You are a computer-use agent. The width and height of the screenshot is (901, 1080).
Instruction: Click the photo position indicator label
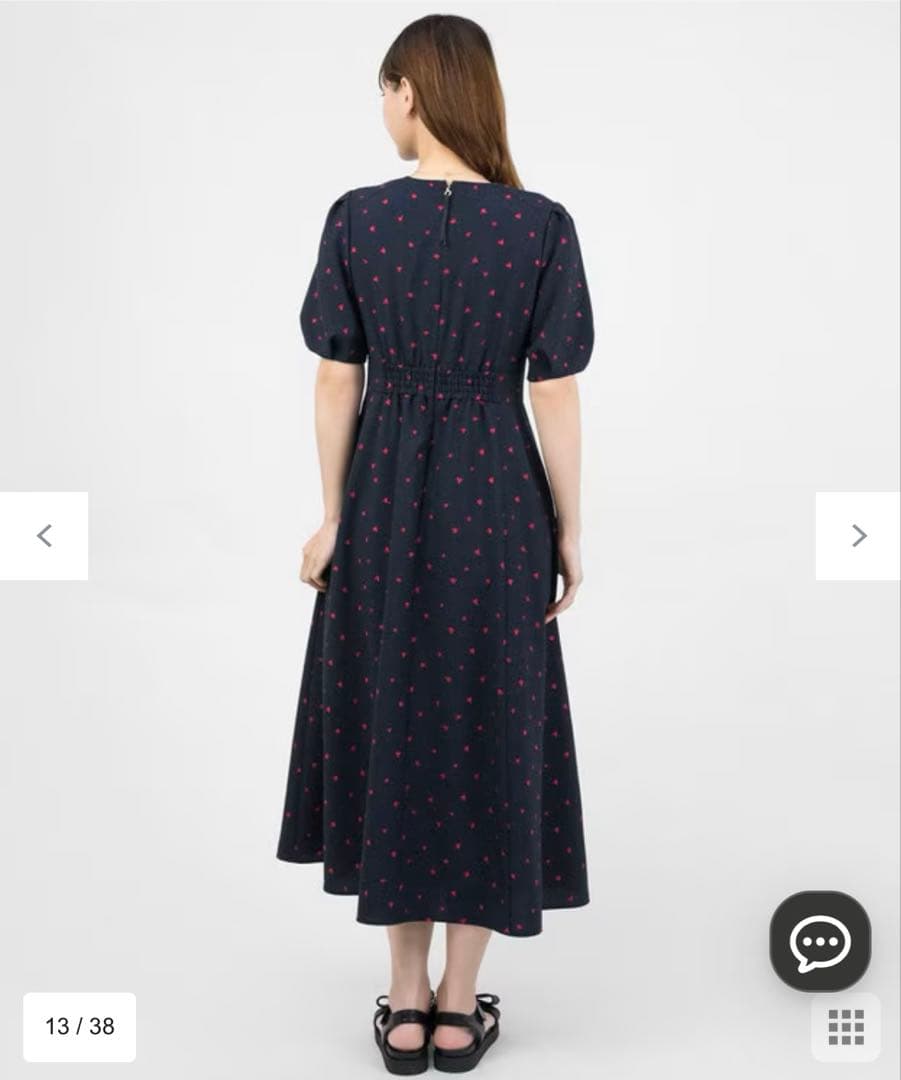77,1025
